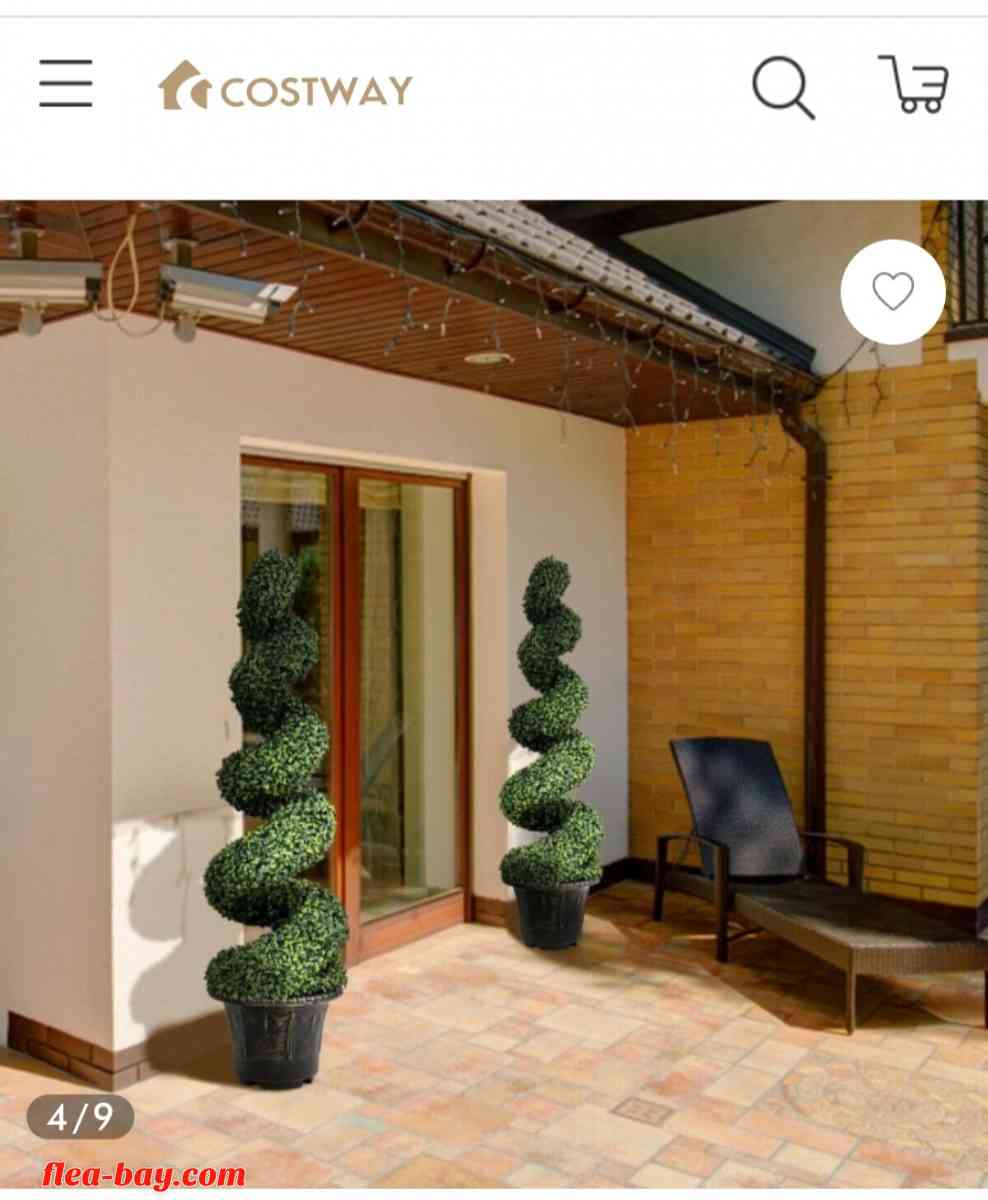Tap the cart to review items

(912, 87)
